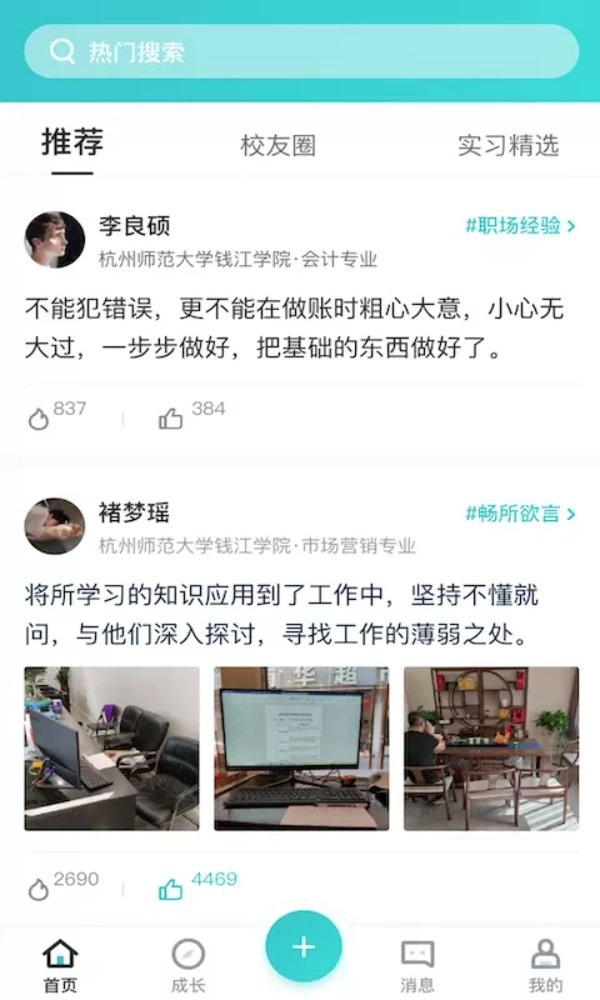This screenshot has width=600, height=1000.
Task: Create a new post with plus button
Action: pos(303,946)
